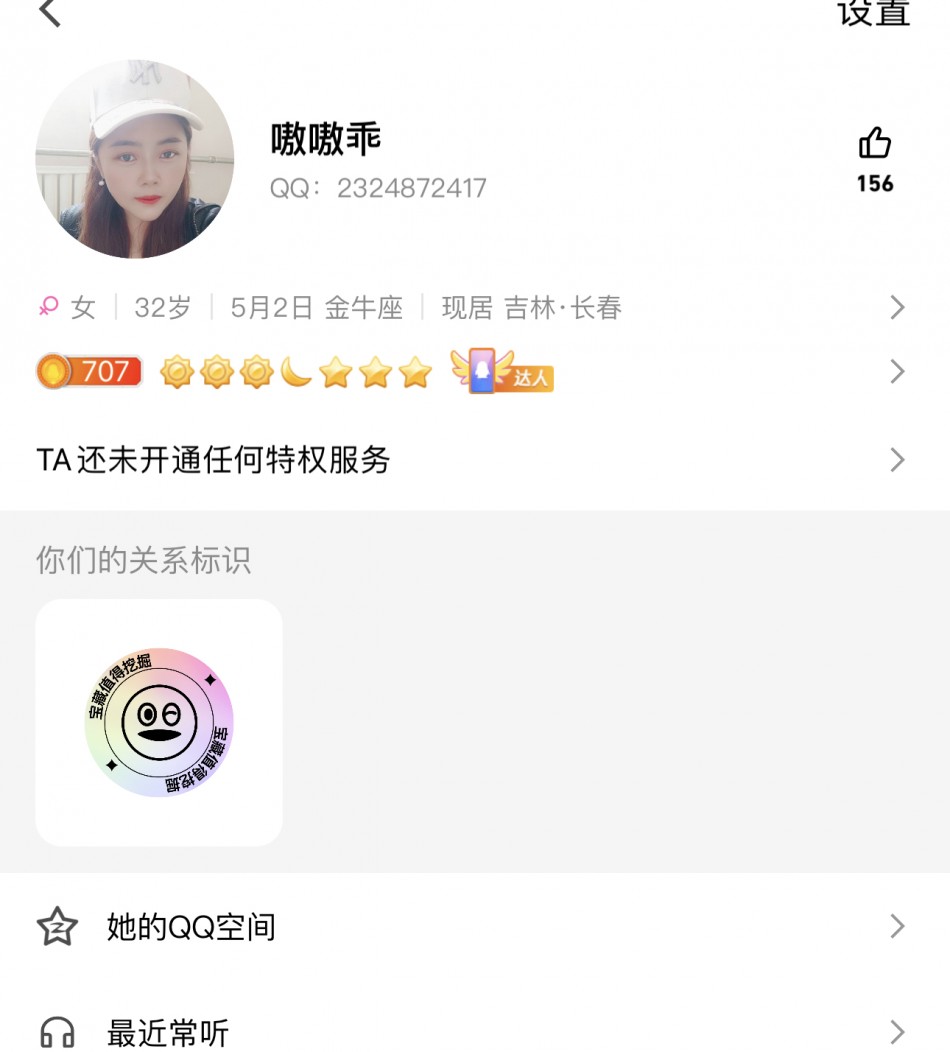Go back using the top-left arrow
Image resolution: width=950 pixels, height=1052 pixels.
(x=50, y=13)
